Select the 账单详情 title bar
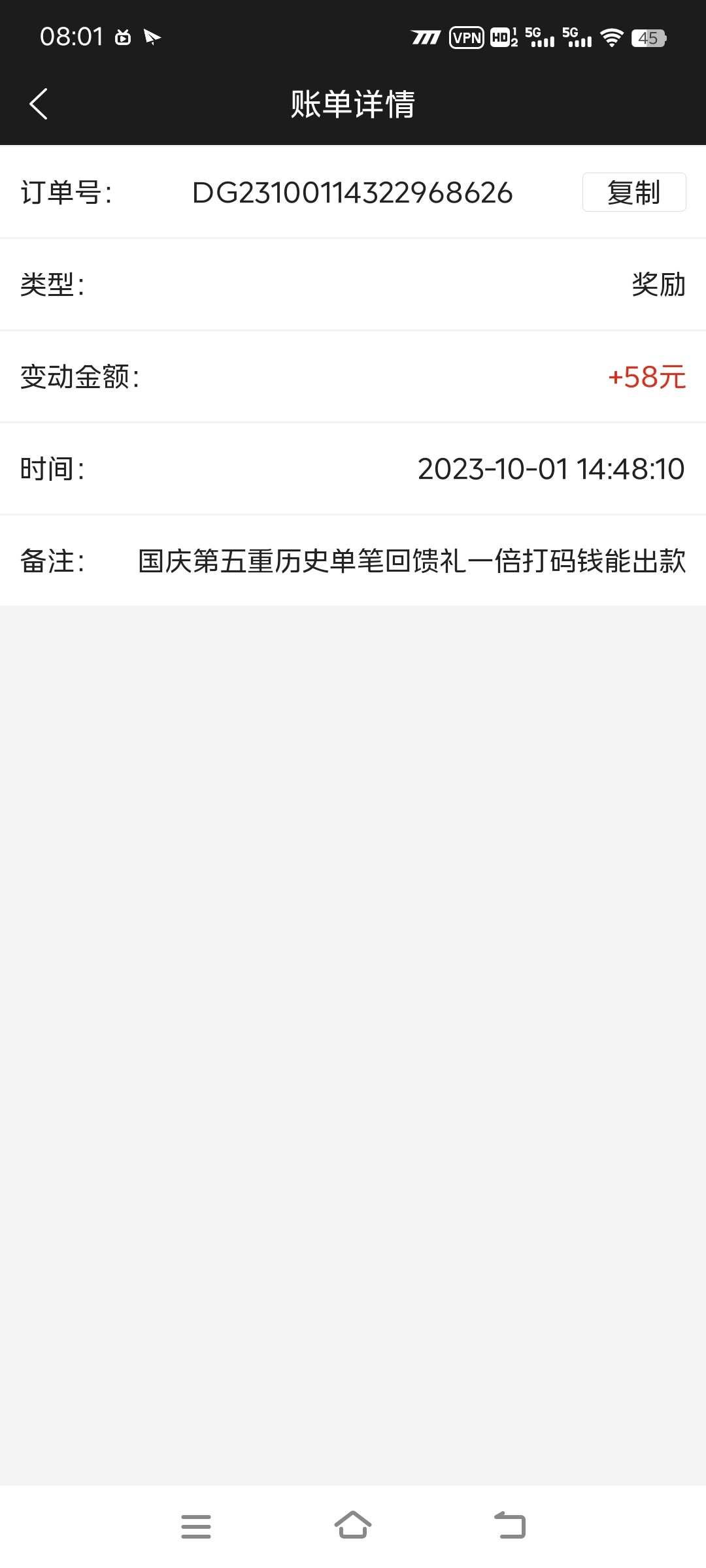This screenshot has height=1568, width=706. (x=353, y=105)
